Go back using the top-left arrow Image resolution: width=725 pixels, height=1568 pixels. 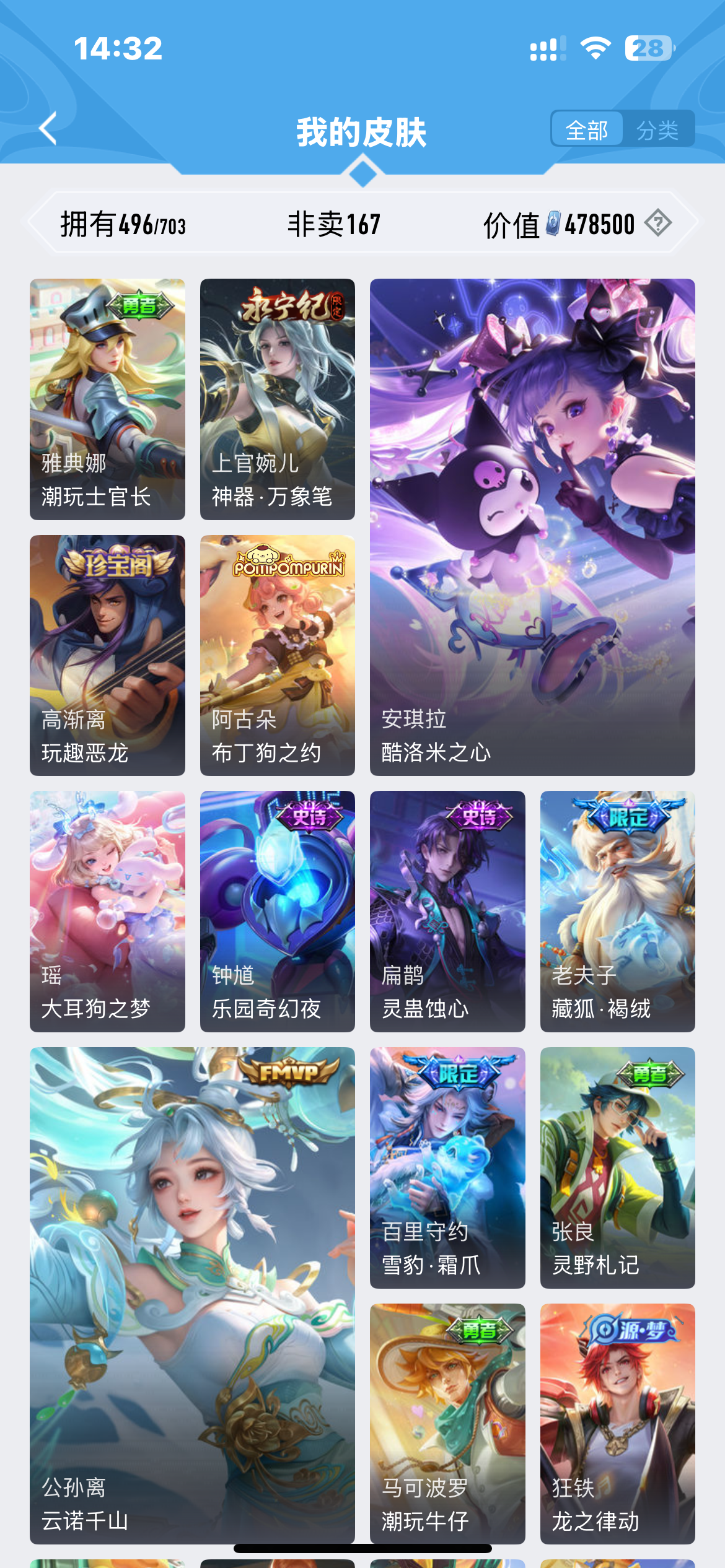click(48, 129)
